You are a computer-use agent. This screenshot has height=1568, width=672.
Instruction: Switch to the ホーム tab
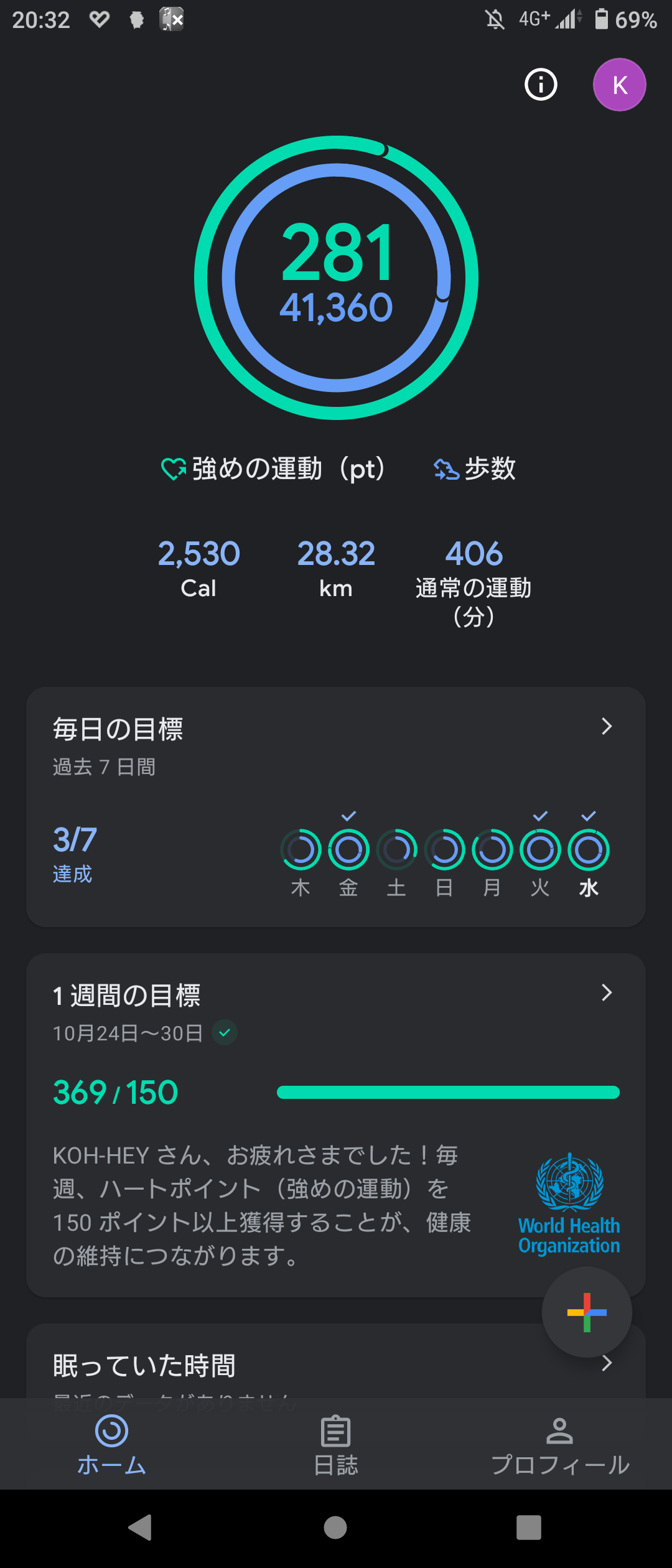[x=112, y=1445]
